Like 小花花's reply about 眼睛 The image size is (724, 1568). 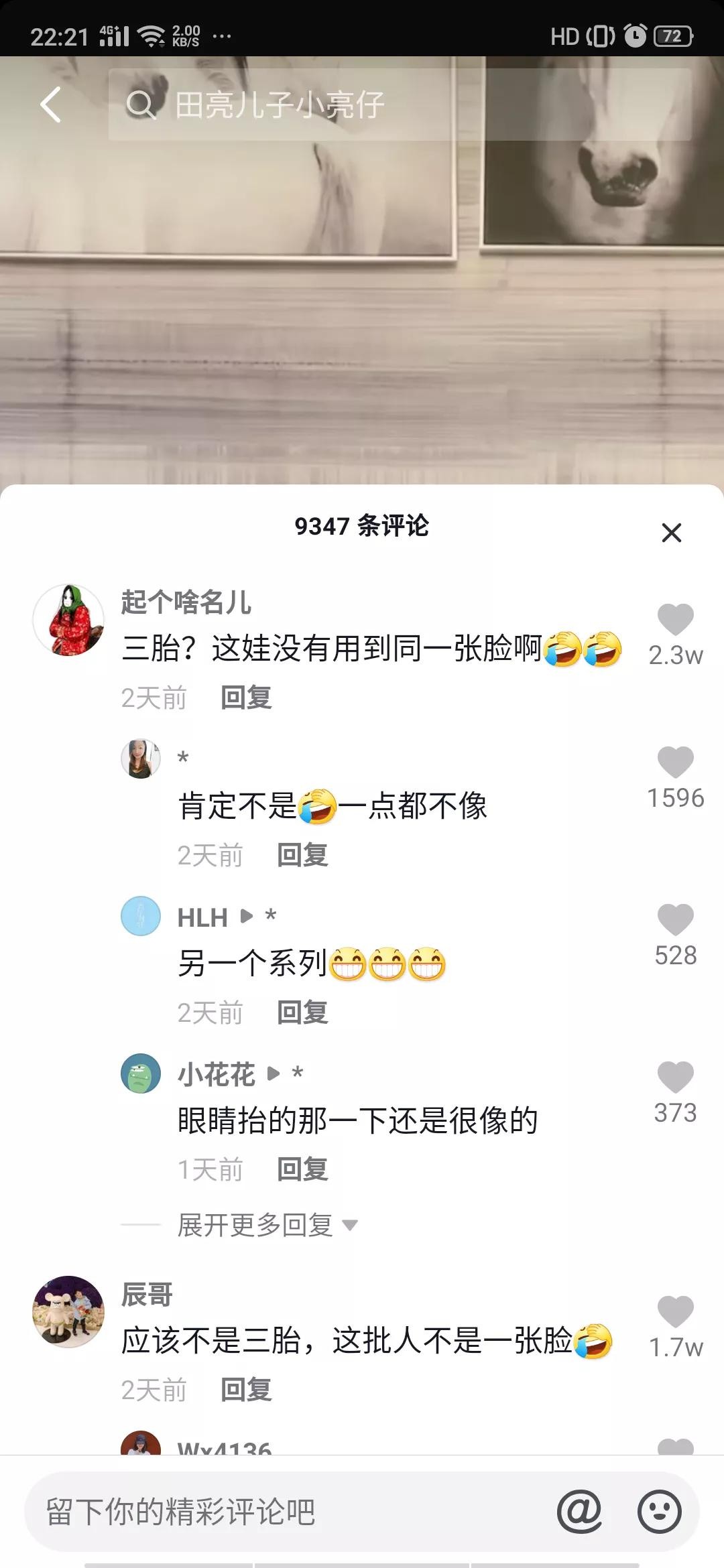(x=675, y=1077)
